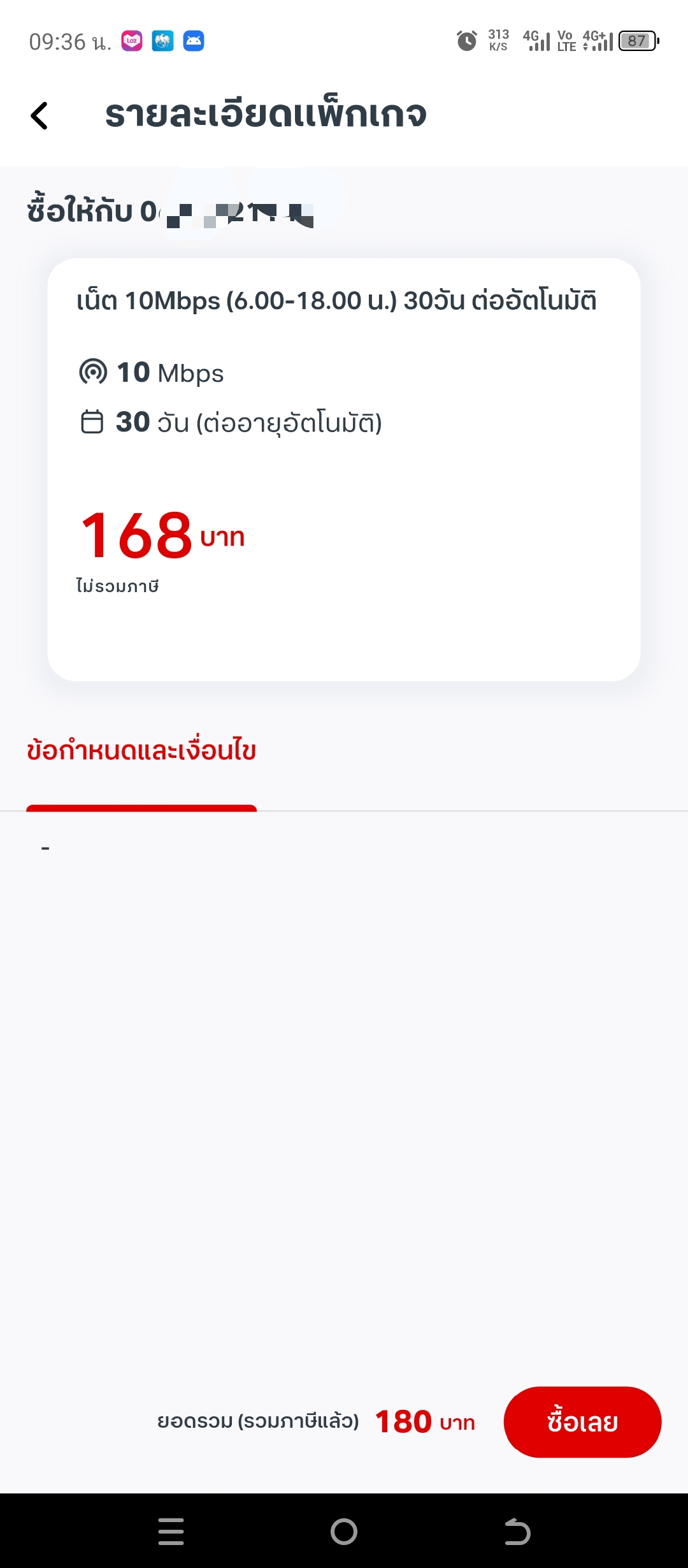
Task: Tap the red ซื้อเลย buy button
Action: point(582,1422)
